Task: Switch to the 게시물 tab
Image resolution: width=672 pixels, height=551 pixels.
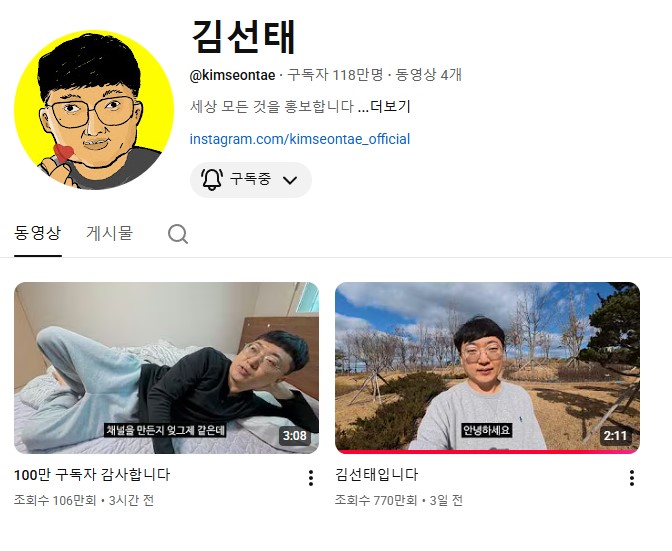Action: tap(109, 233)
